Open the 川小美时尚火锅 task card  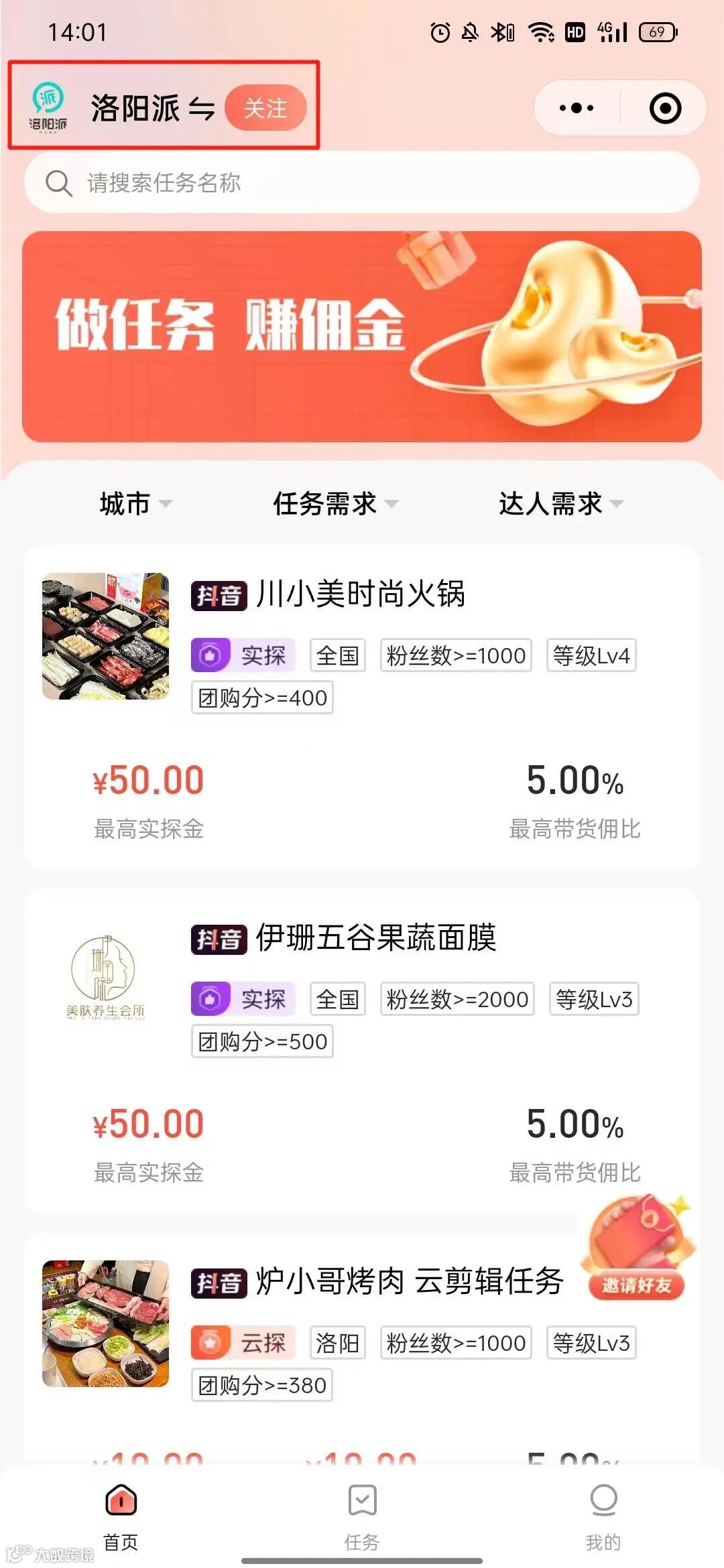click(362, 707)
